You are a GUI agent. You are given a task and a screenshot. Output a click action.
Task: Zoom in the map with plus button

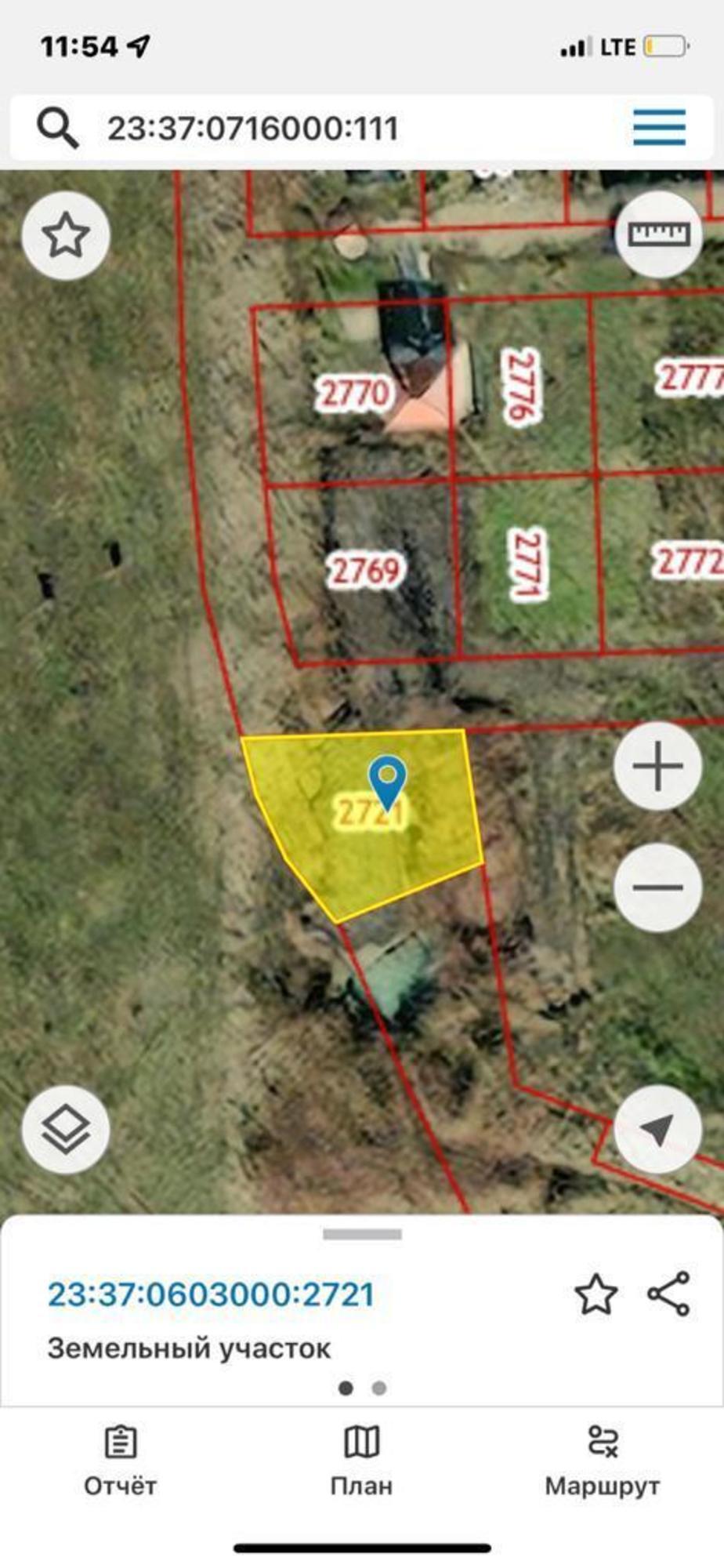click(x=657, y=765)
